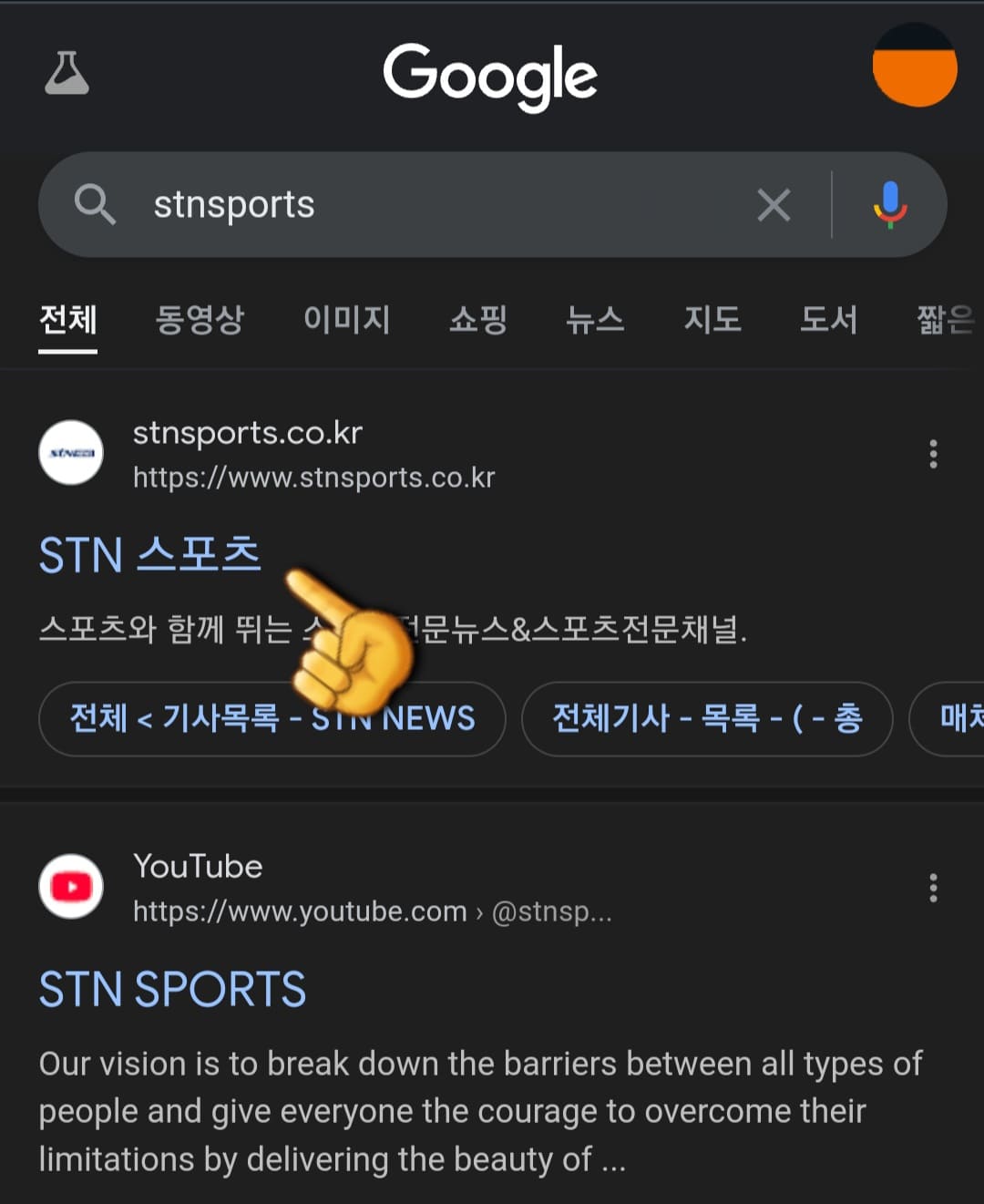Switch to the 동영상 tab
Screen dimensions: 984x1204
(200, 321)
